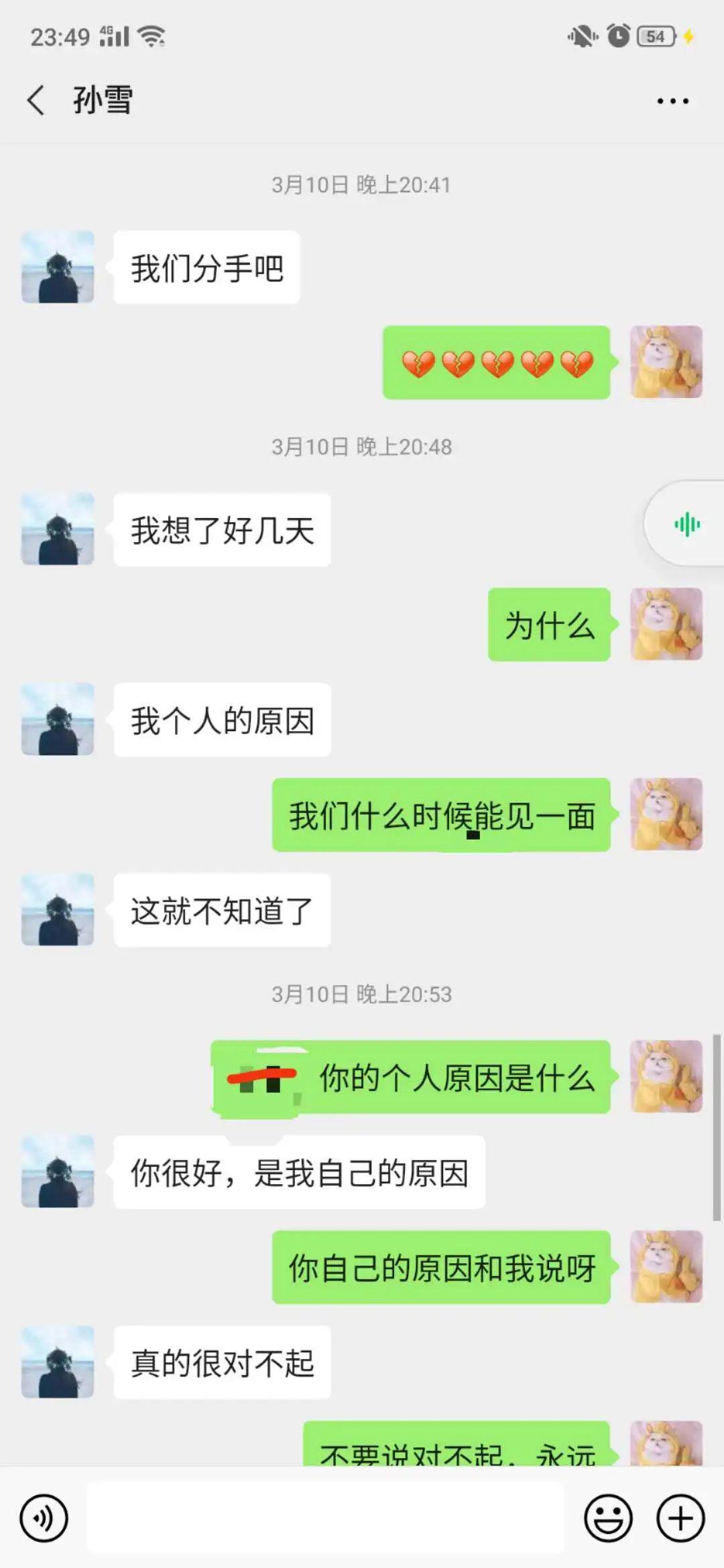Screen dimensions: 724x1568
Task: Open the three-dot chat info menu
Action: pos(672,101)
